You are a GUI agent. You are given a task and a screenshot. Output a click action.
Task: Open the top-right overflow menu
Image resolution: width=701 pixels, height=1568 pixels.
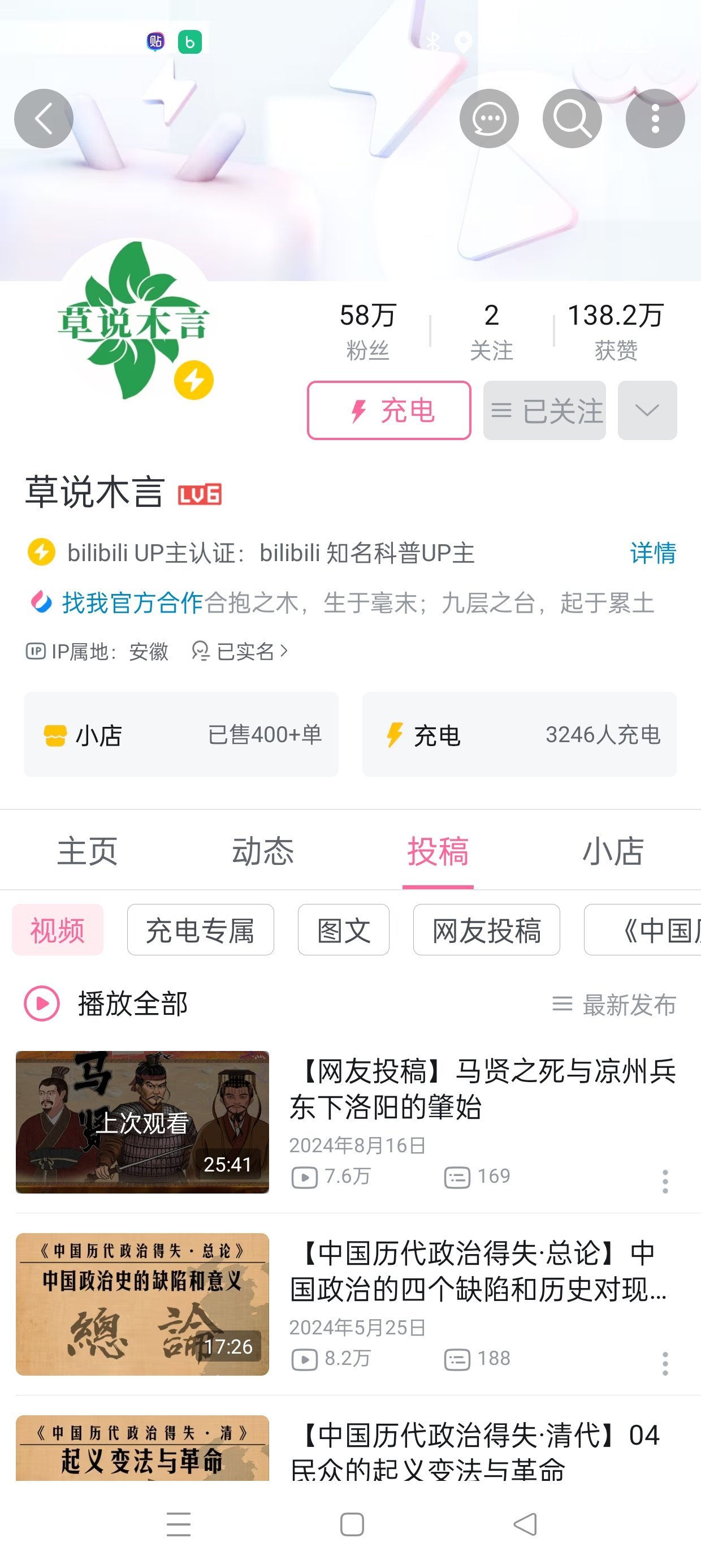[x=655, y=119]
